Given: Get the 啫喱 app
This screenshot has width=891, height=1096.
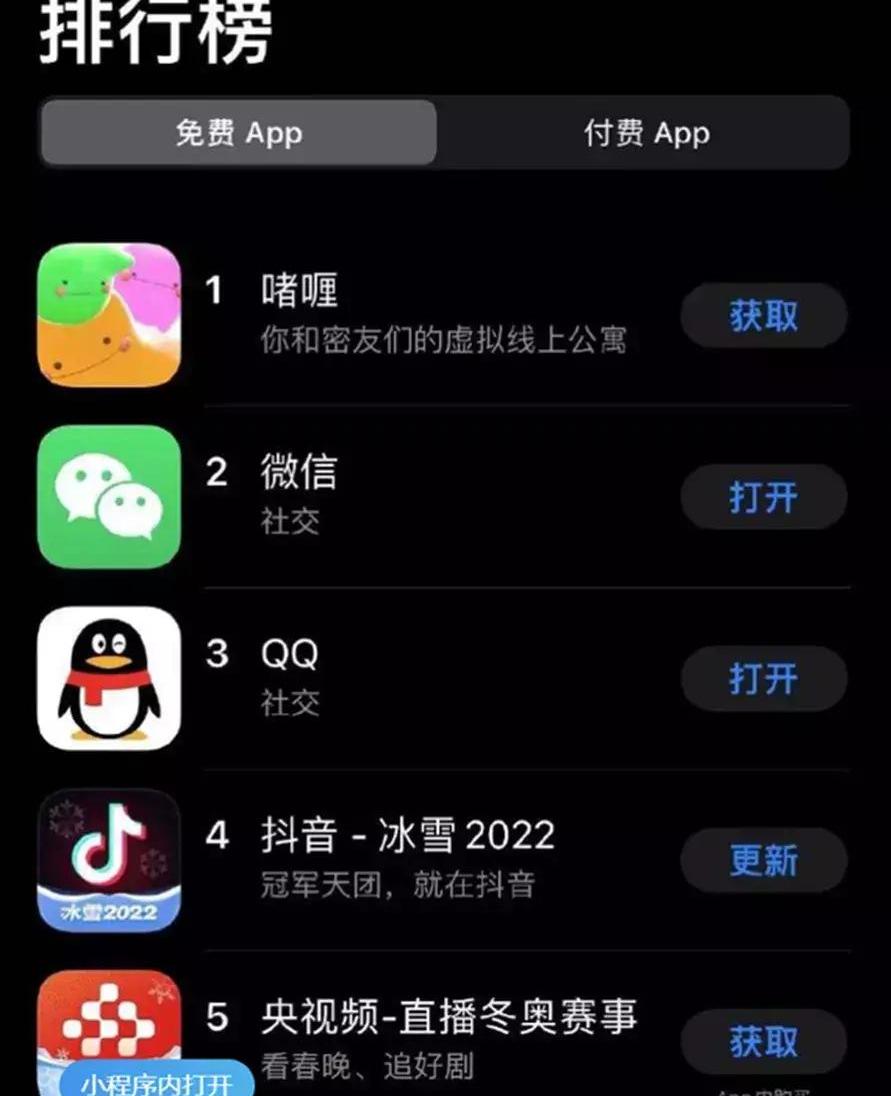Looking at the screenshot, I should coord(763,316).
